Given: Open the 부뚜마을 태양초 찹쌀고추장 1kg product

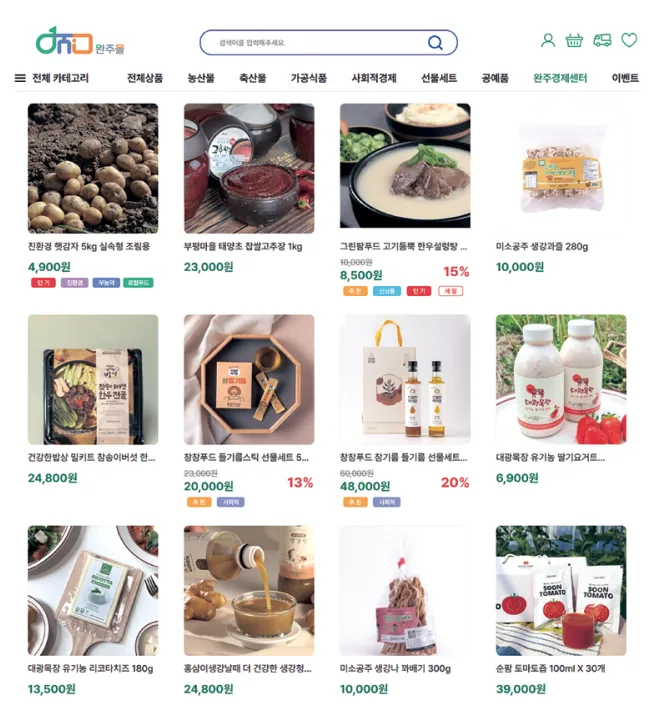Looking at the screenshot, I should tap(249, 168).
